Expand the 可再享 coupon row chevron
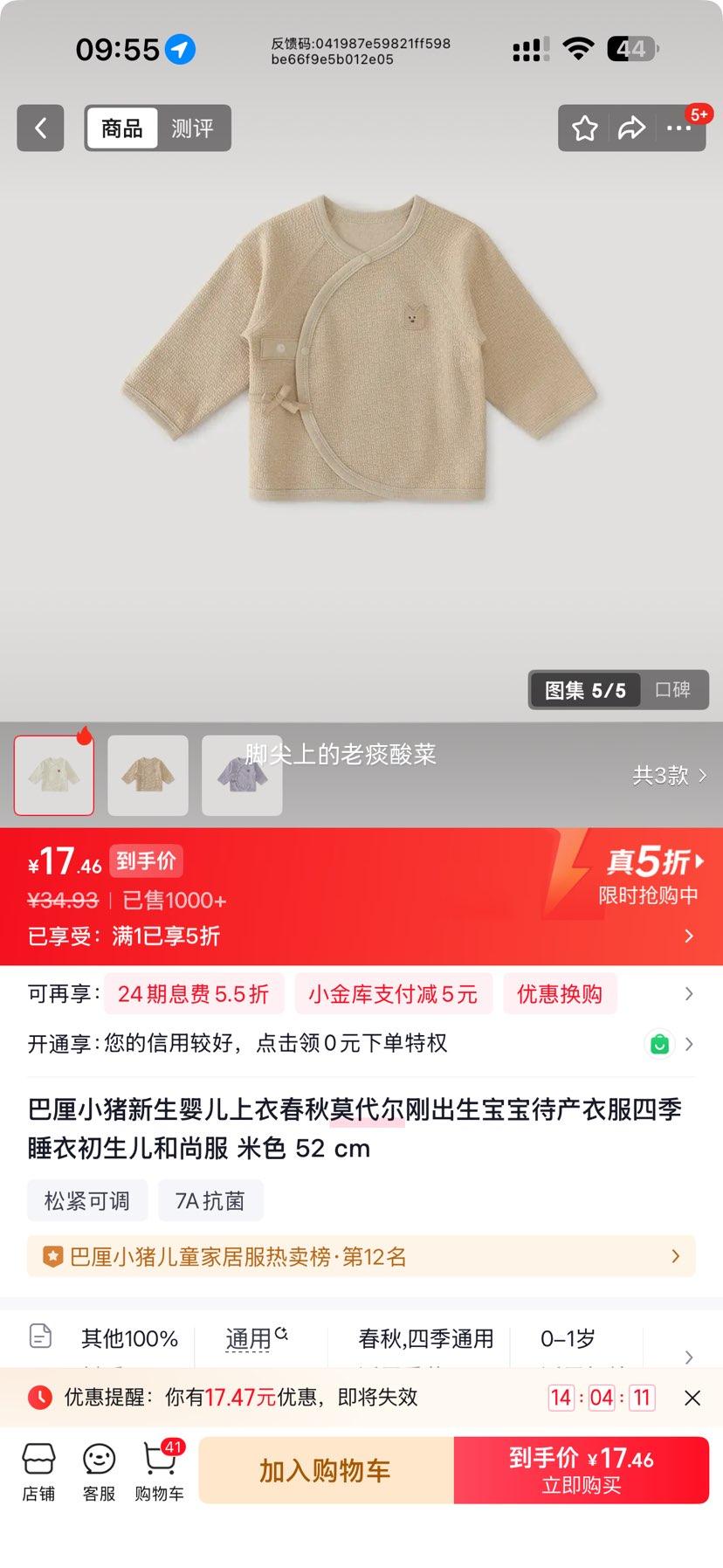The image size is (723, 1568). pos(688,993)
